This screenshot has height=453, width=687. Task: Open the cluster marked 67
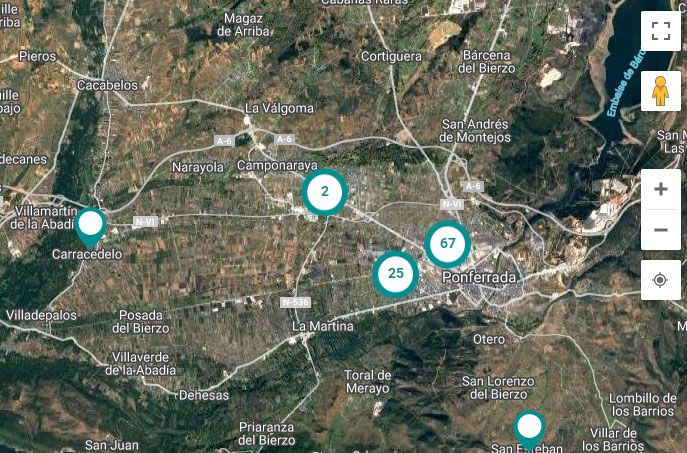pos(447,243)
